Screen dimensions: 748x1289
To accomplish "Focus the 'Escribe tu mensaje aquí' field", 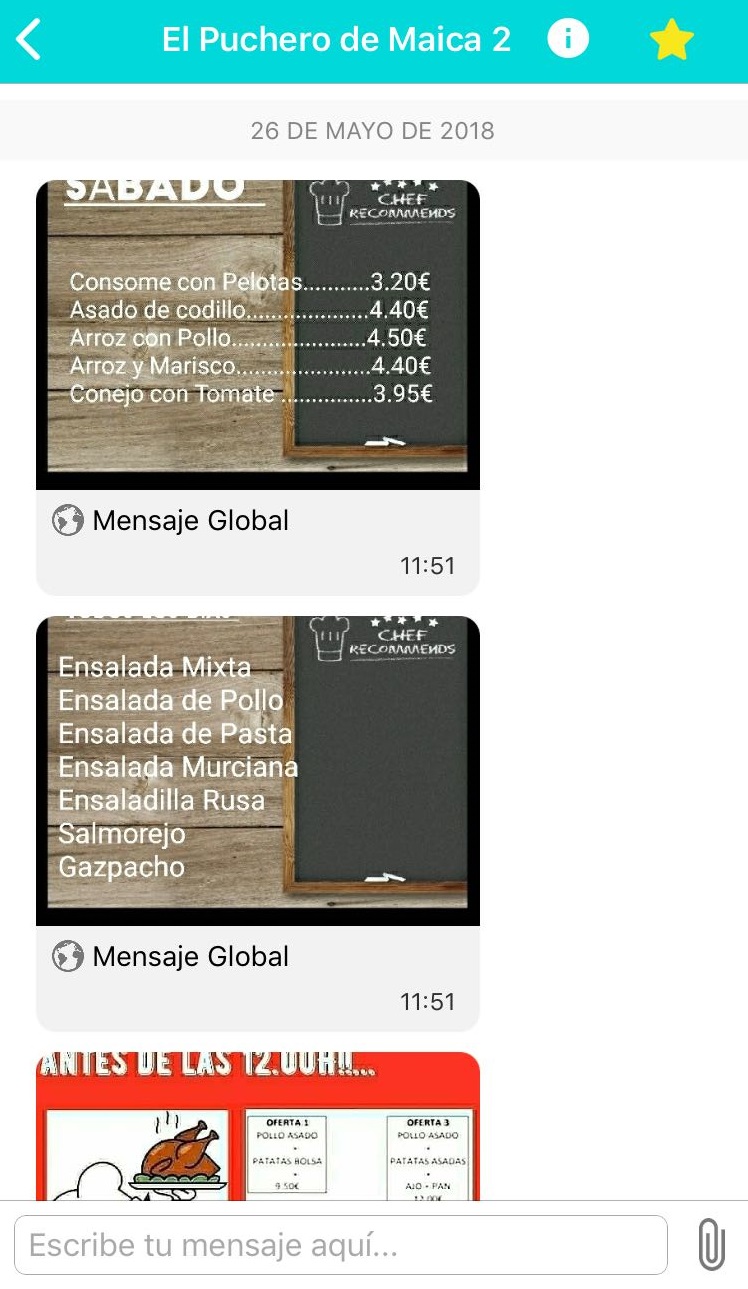I will click(x=341, y=1245).
